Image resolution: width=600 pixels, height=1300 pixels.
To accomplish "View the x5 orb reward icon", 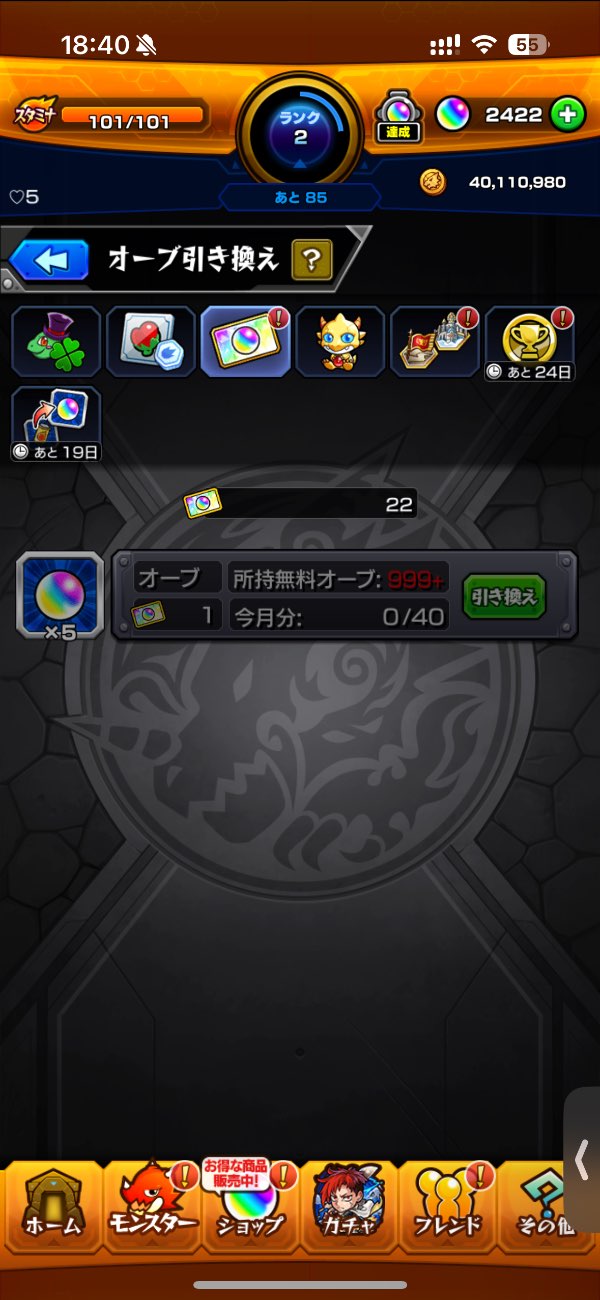I will click(x=59, y=596).
